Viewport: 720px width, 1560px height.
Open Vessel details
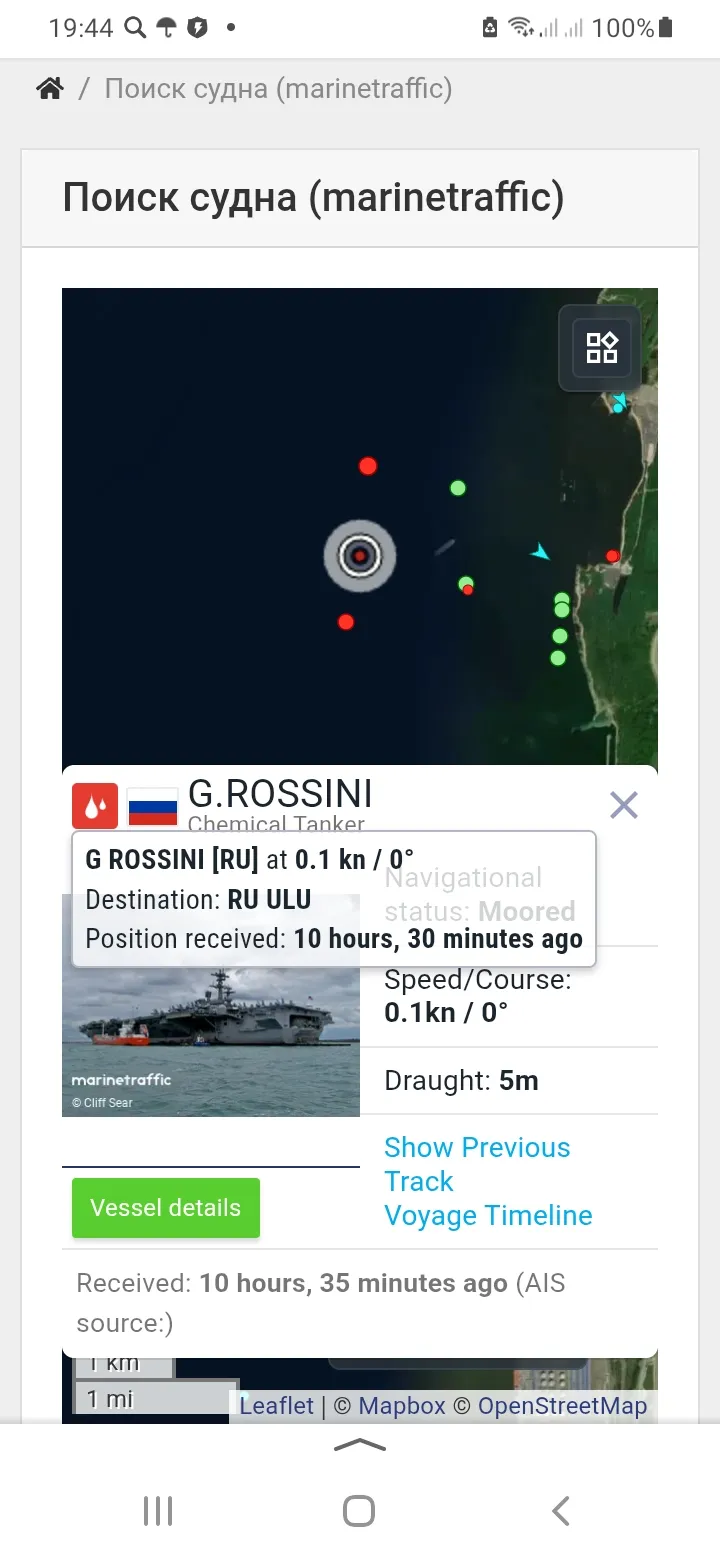[x=166, y=1208]
